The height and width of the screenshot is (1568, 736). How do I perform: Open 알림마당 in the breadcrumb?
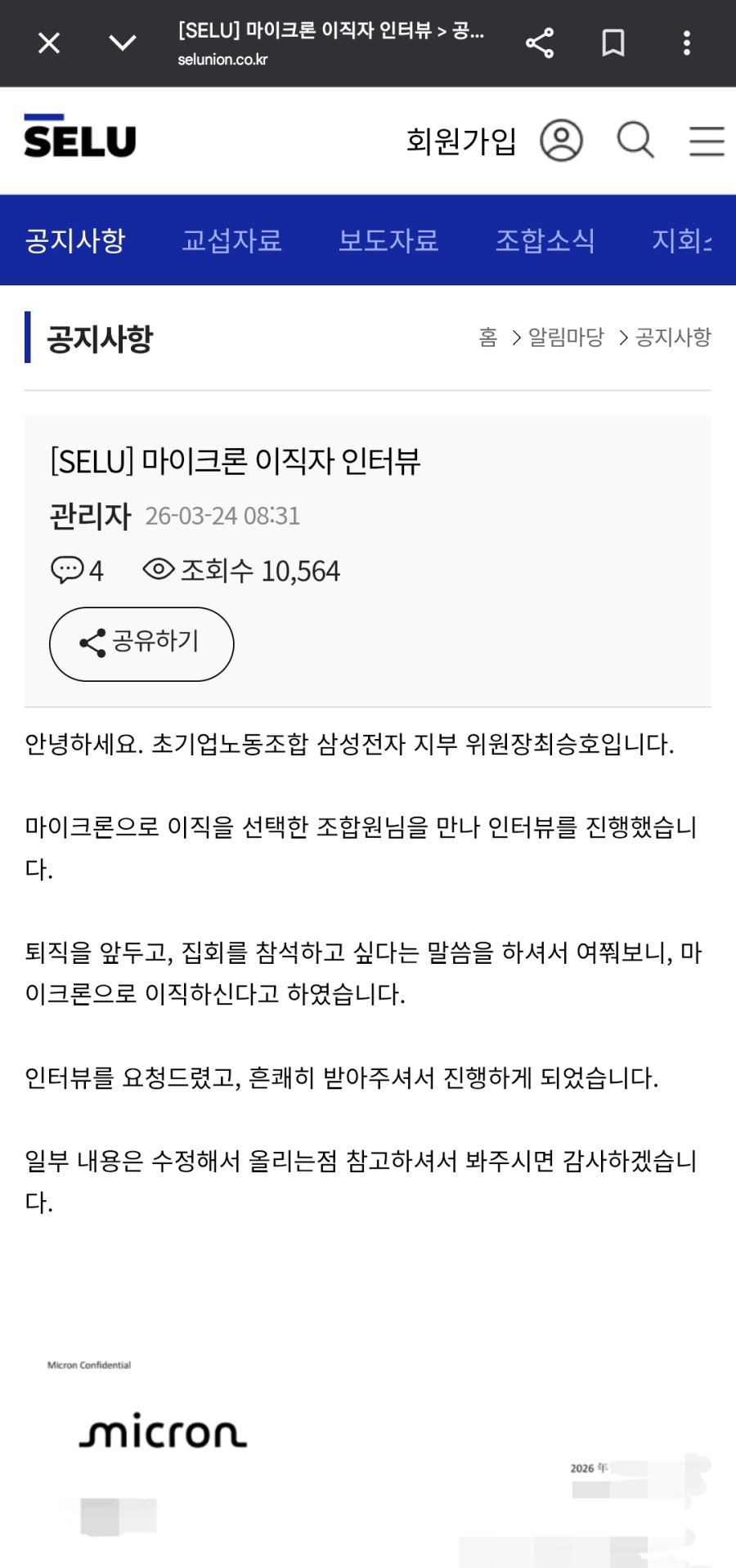pos(566,337)
